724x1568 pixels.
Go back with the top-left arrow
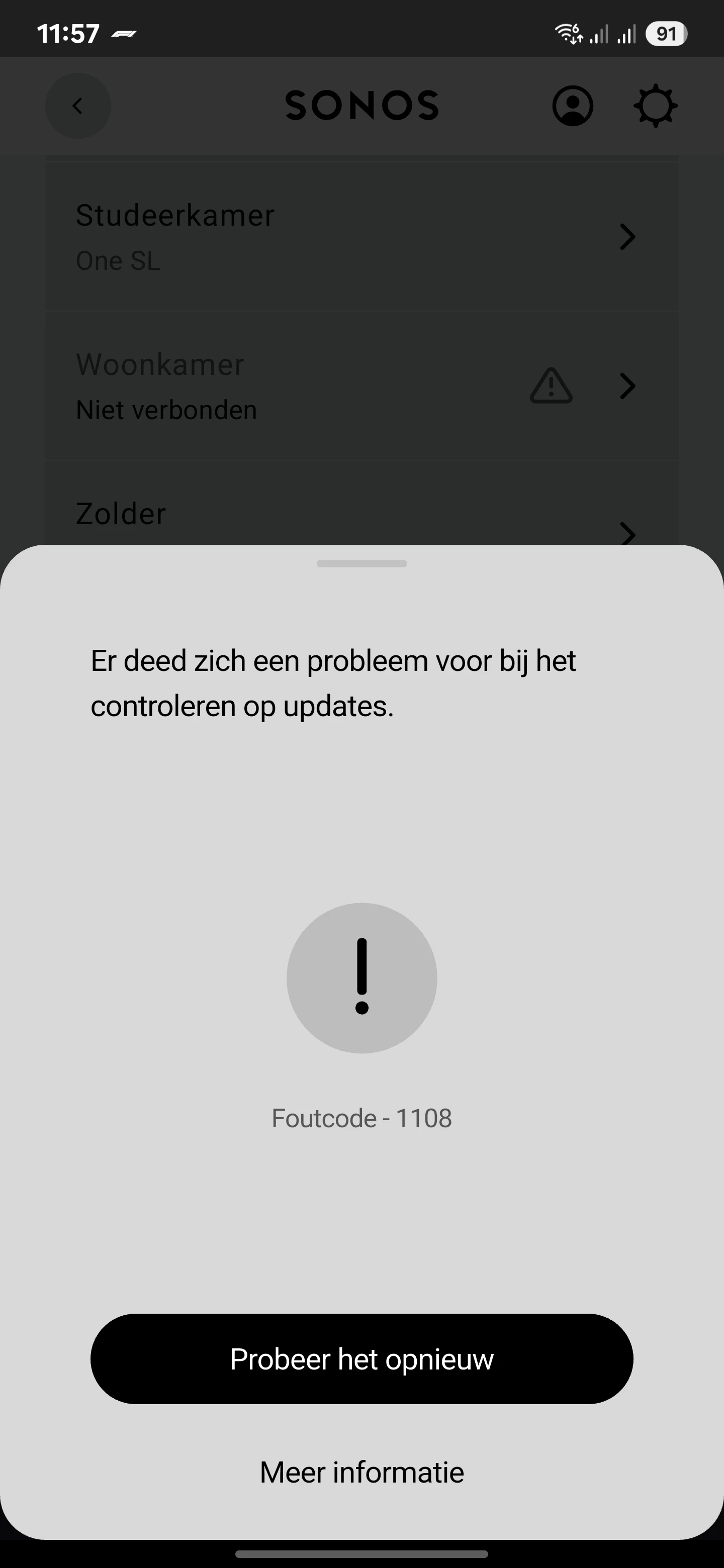point(78,106)
